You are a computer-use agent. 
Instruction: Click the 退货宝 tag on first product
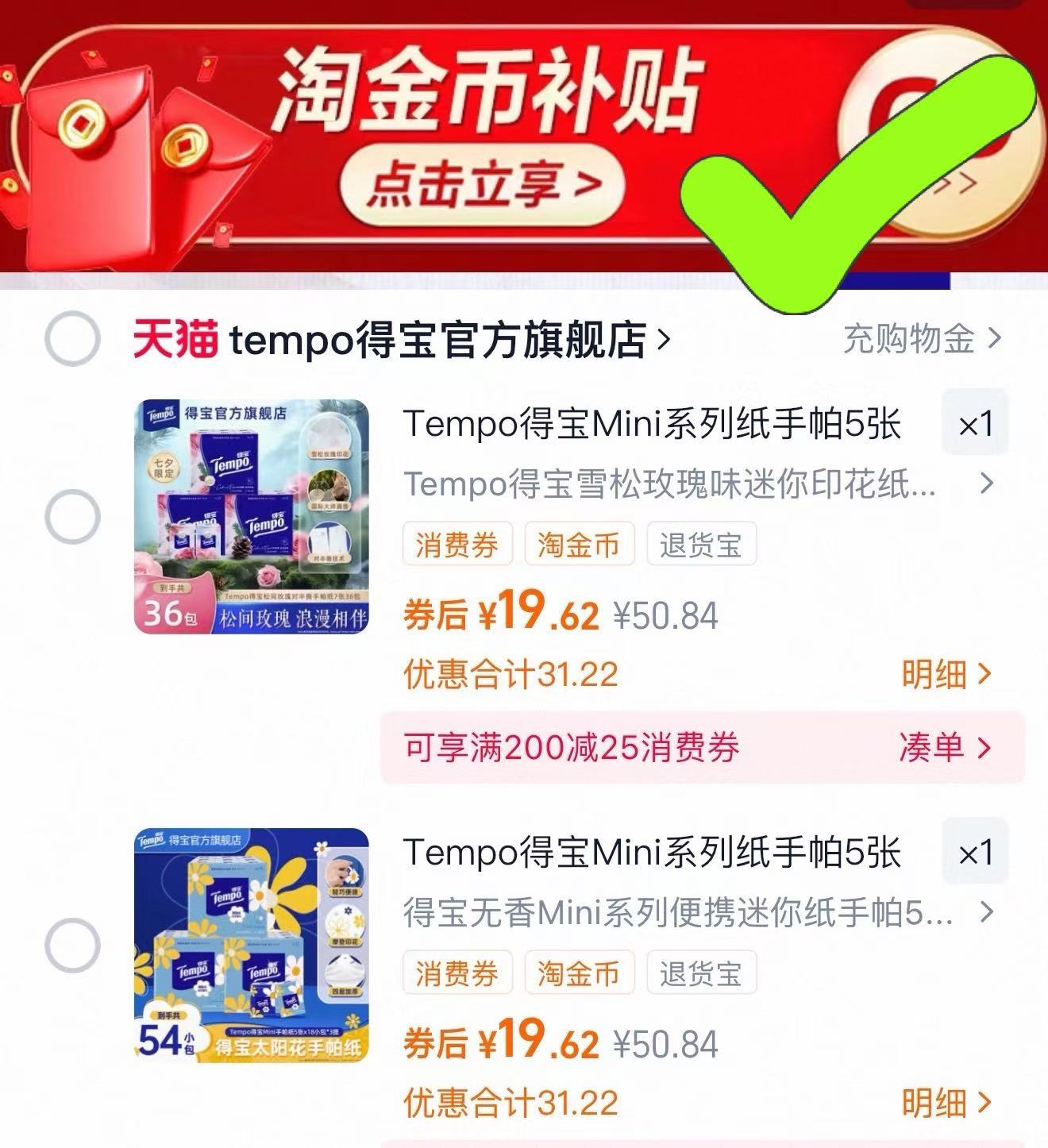point(699,544)
